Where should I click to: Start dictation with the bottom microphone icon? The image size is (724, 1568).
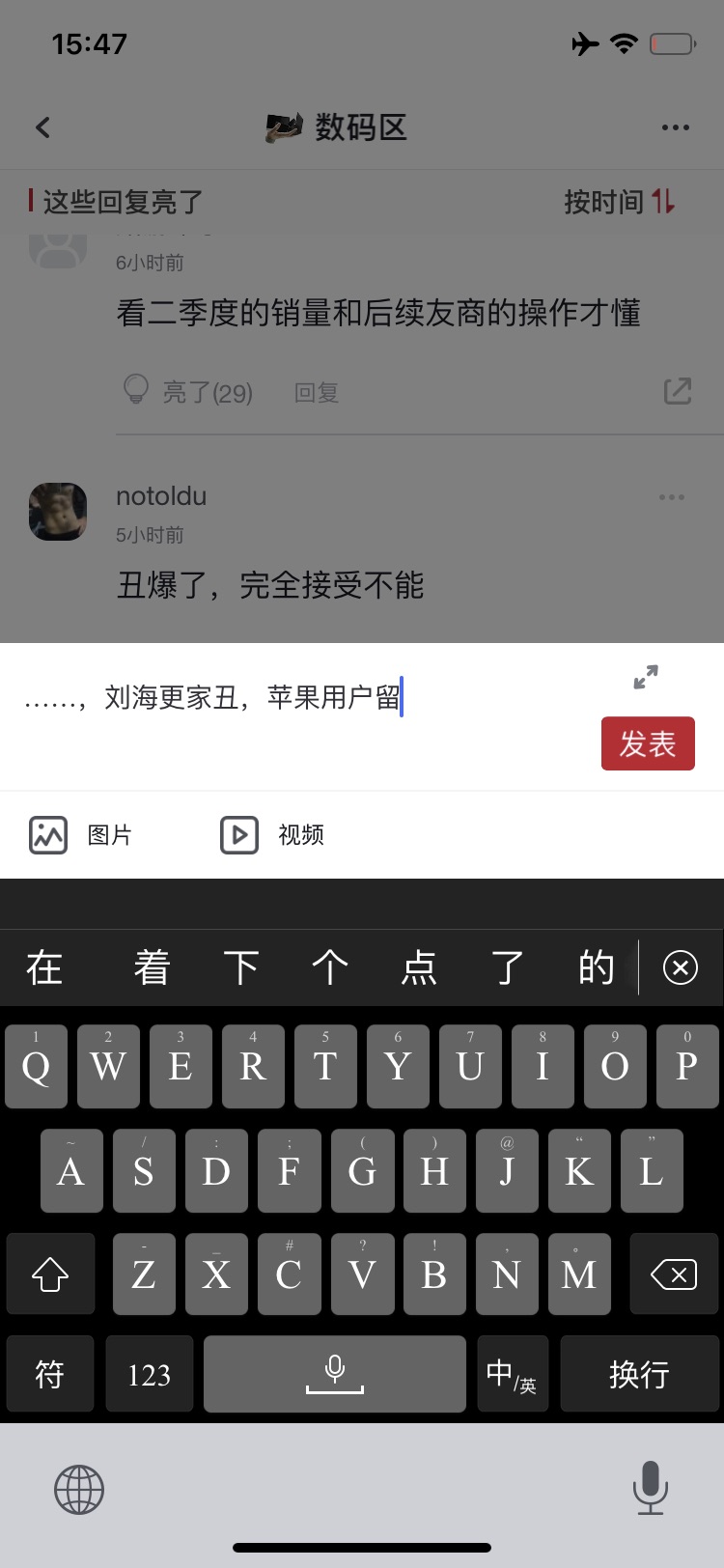[651, 1488]
